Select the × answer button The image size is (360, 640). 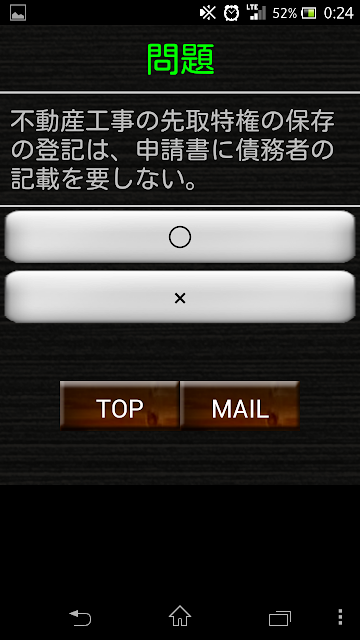tap(180, 297)
